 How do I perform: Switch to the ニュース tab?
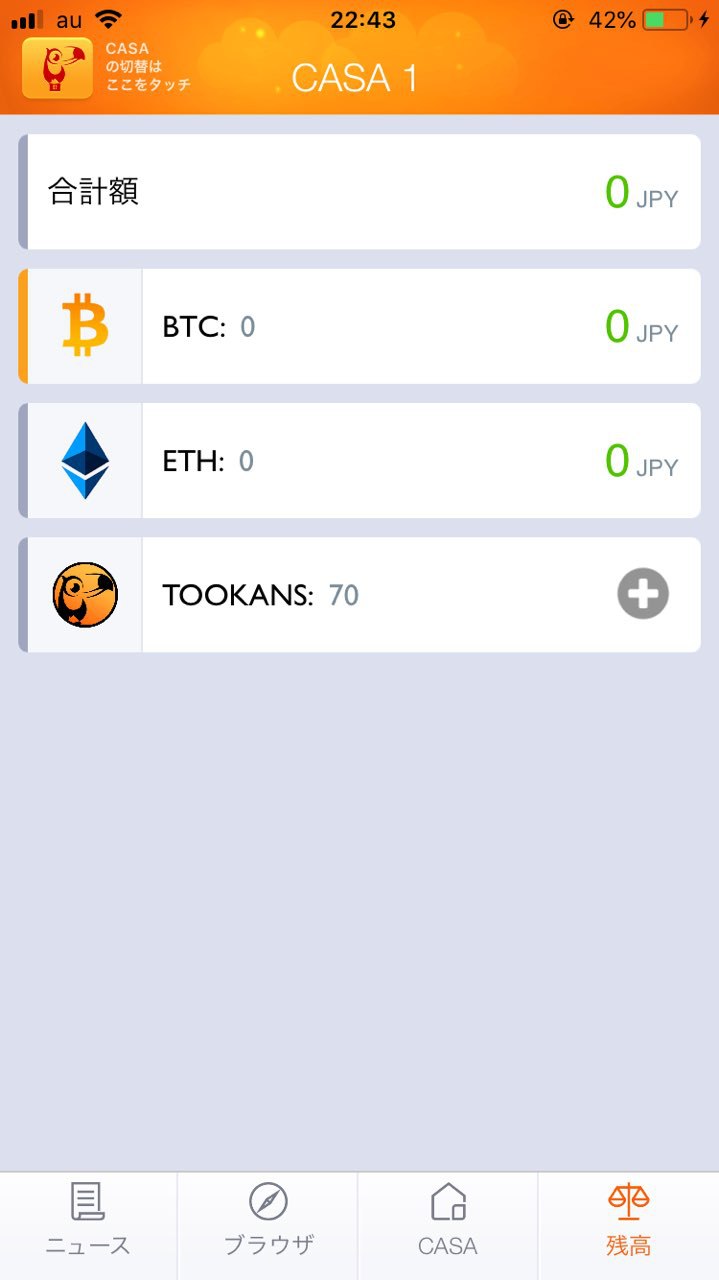click(x=88, y=1222)
